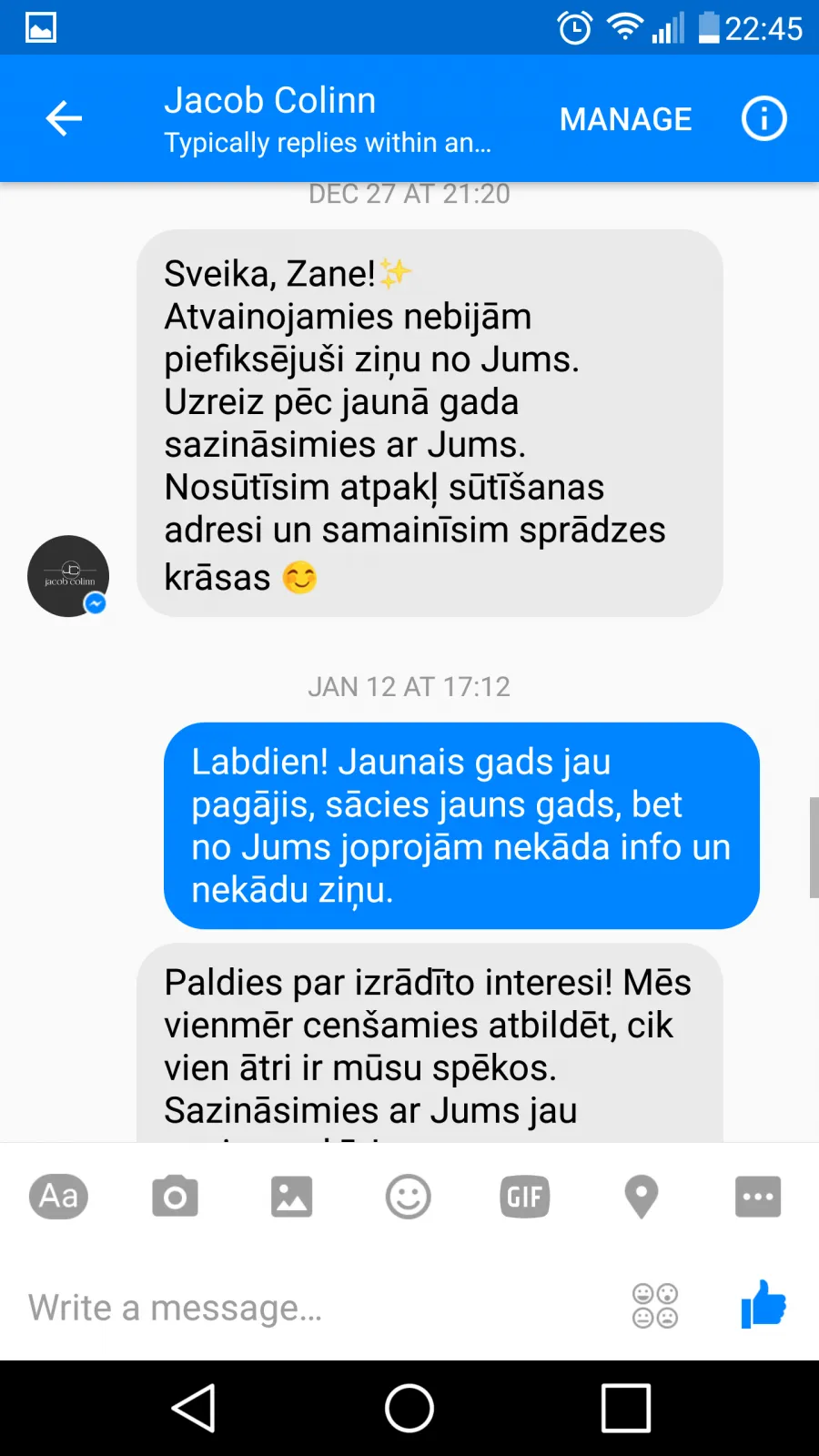Go back using the top-left arrow
Viewport: 819px width, 1456px height.
coord(64,118)
